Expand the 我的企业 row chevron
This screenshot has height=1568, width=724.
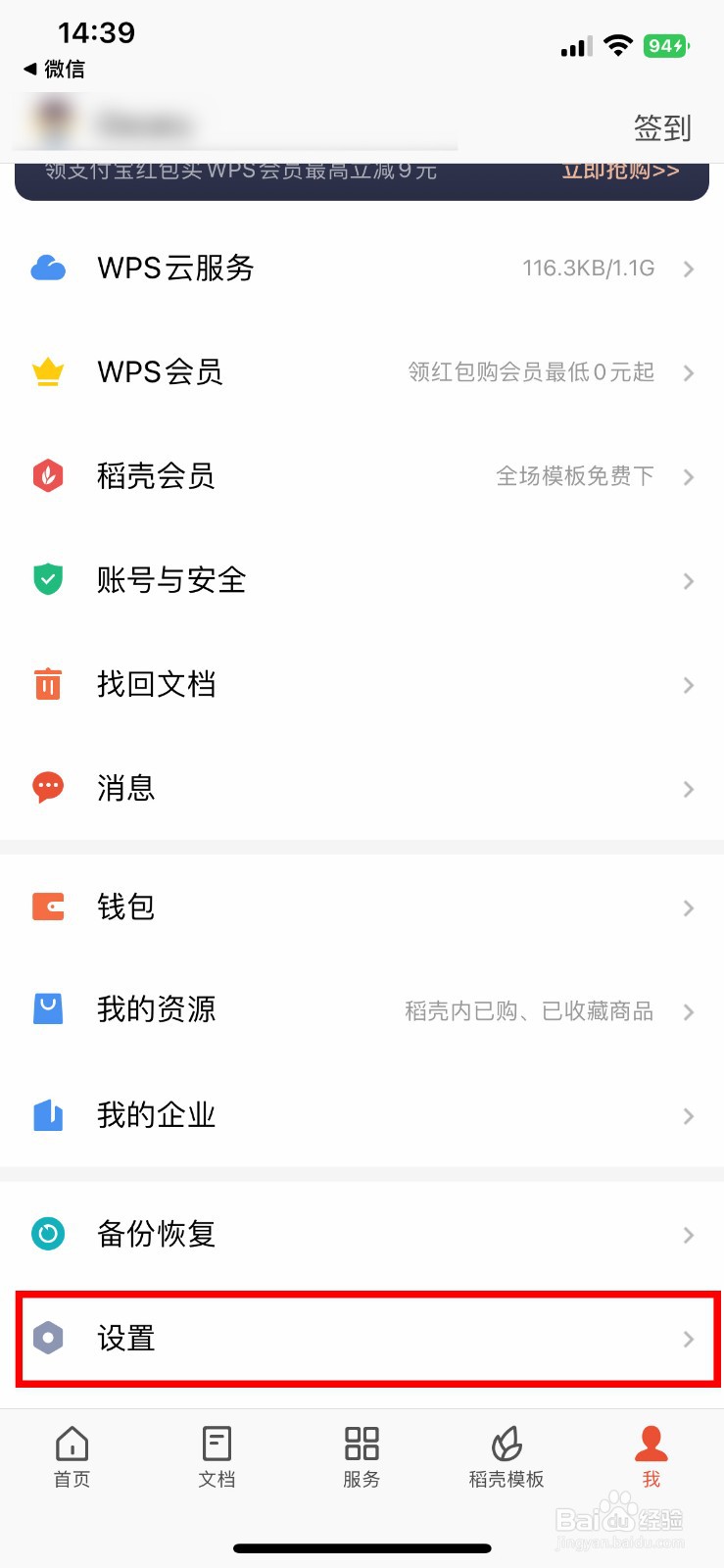point(687,1115)
